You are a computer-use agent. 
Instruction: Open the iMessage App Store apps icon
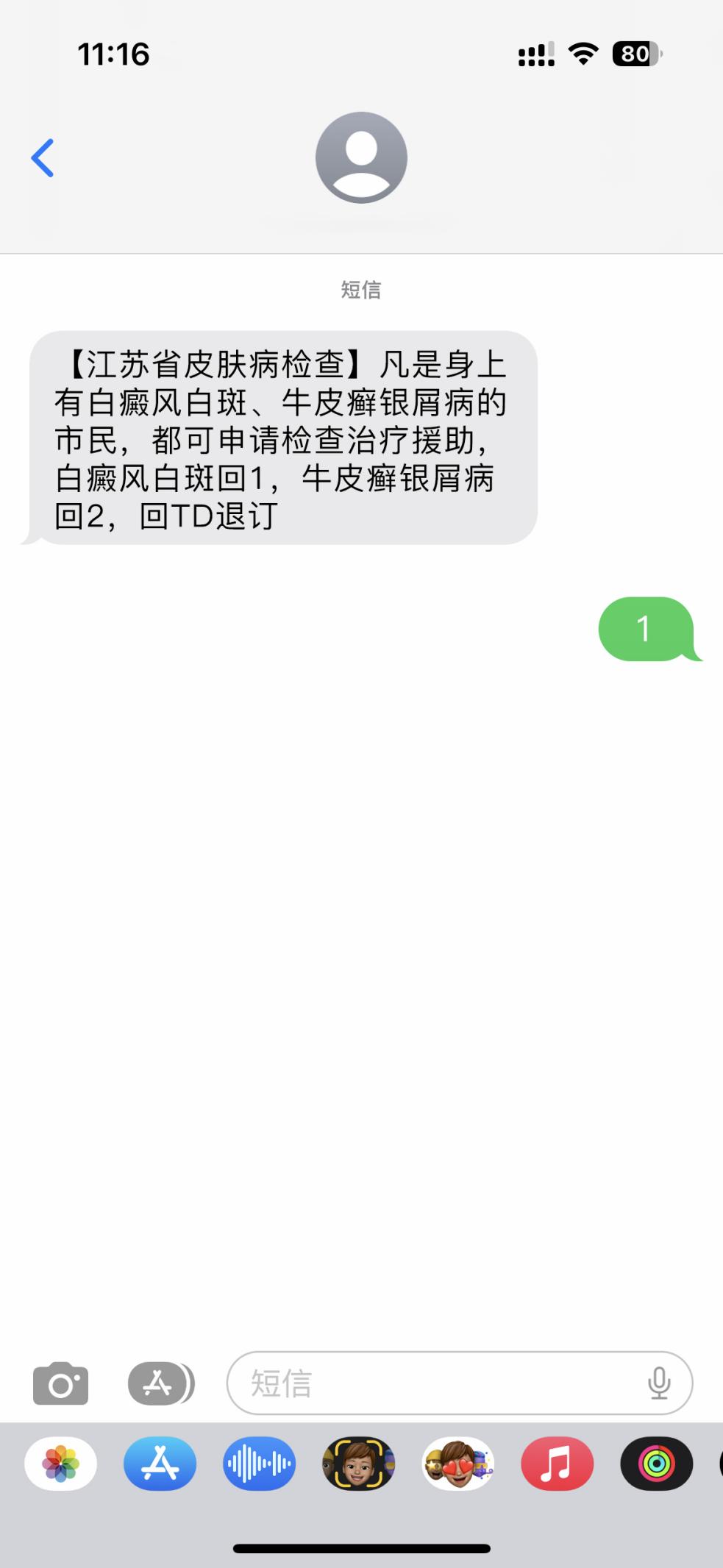160,1383
